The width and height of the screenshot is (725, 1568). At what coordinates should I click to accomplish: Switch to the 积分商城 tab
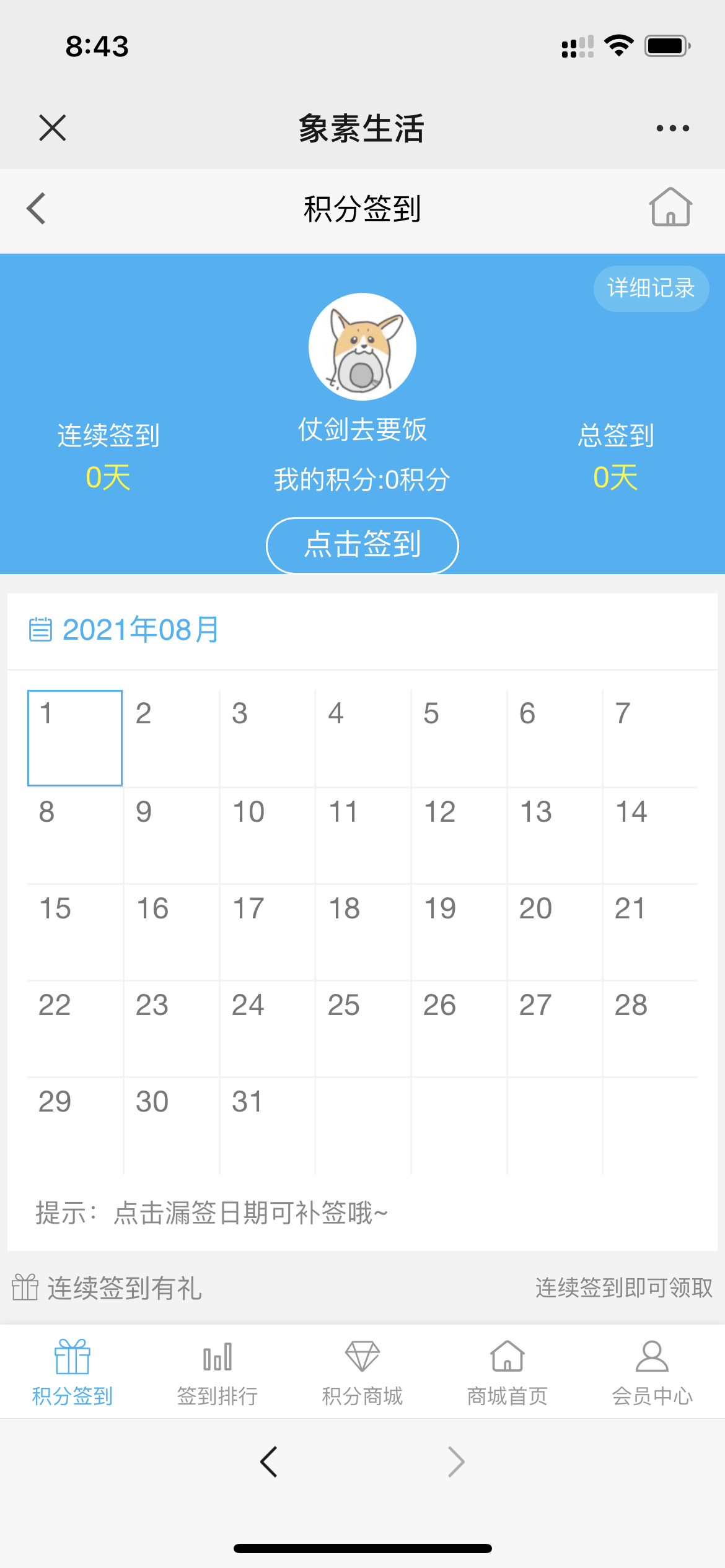tap(362, 1372)
